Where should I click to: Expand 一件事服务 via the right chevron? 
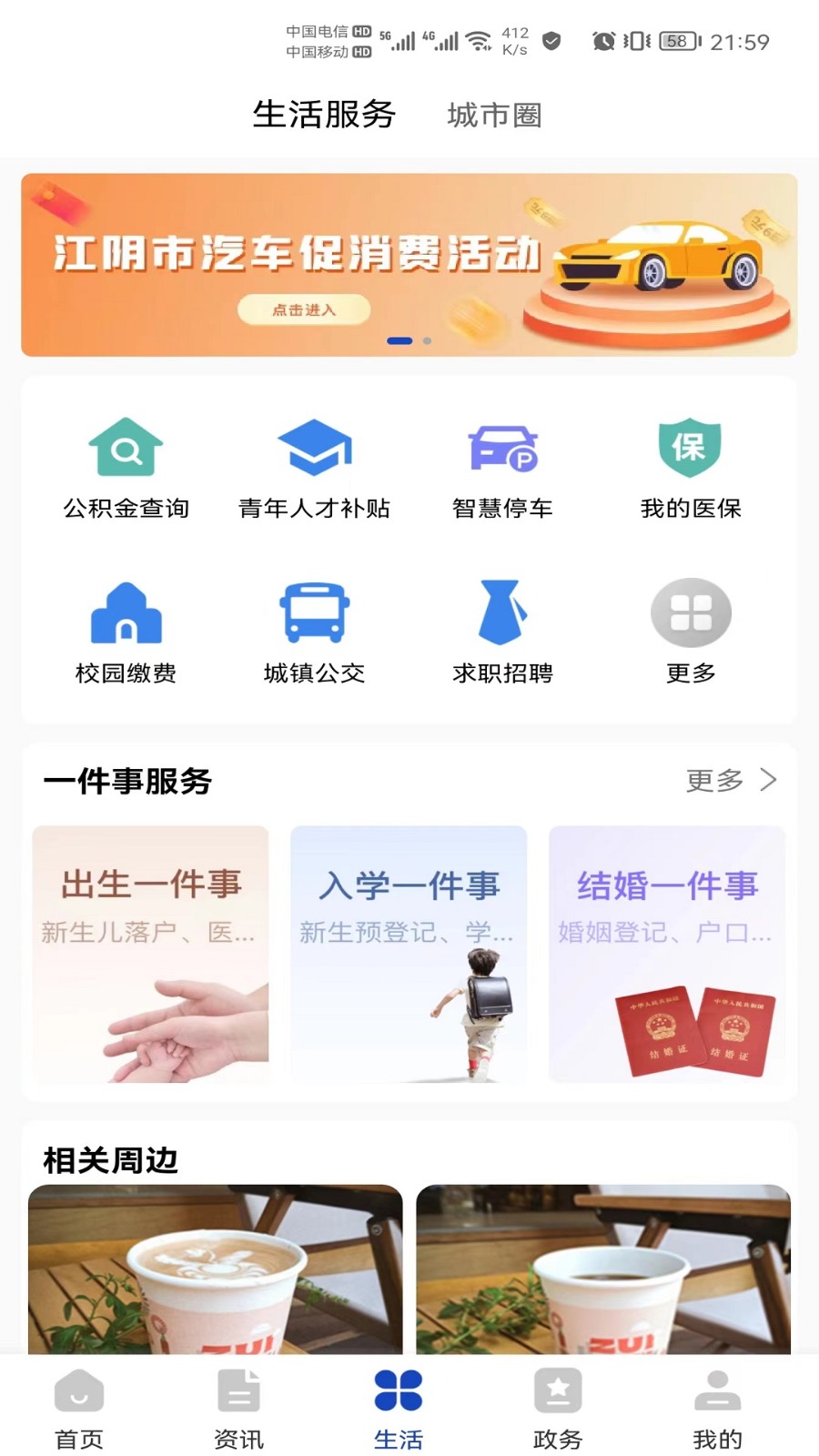[768, 781]
